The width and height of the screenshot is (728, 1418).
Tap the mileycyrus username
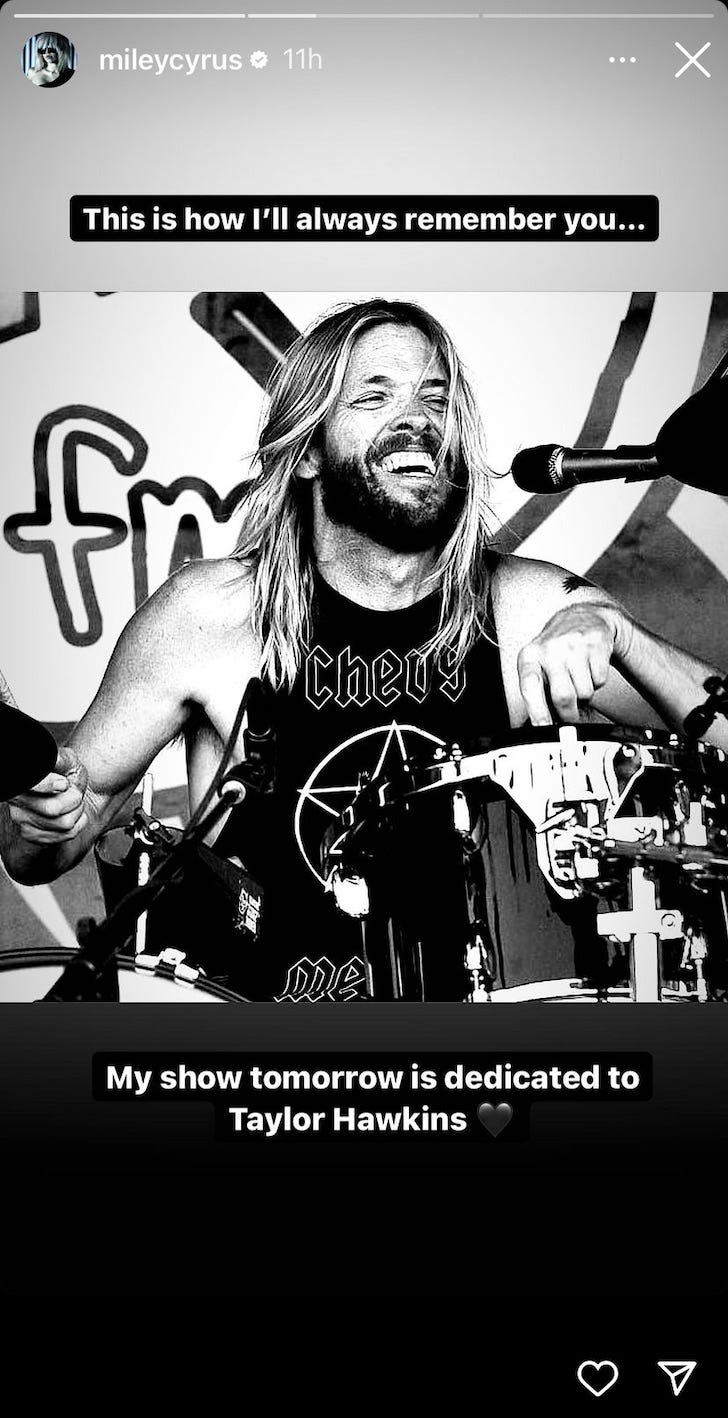click(x=170, y=60)
